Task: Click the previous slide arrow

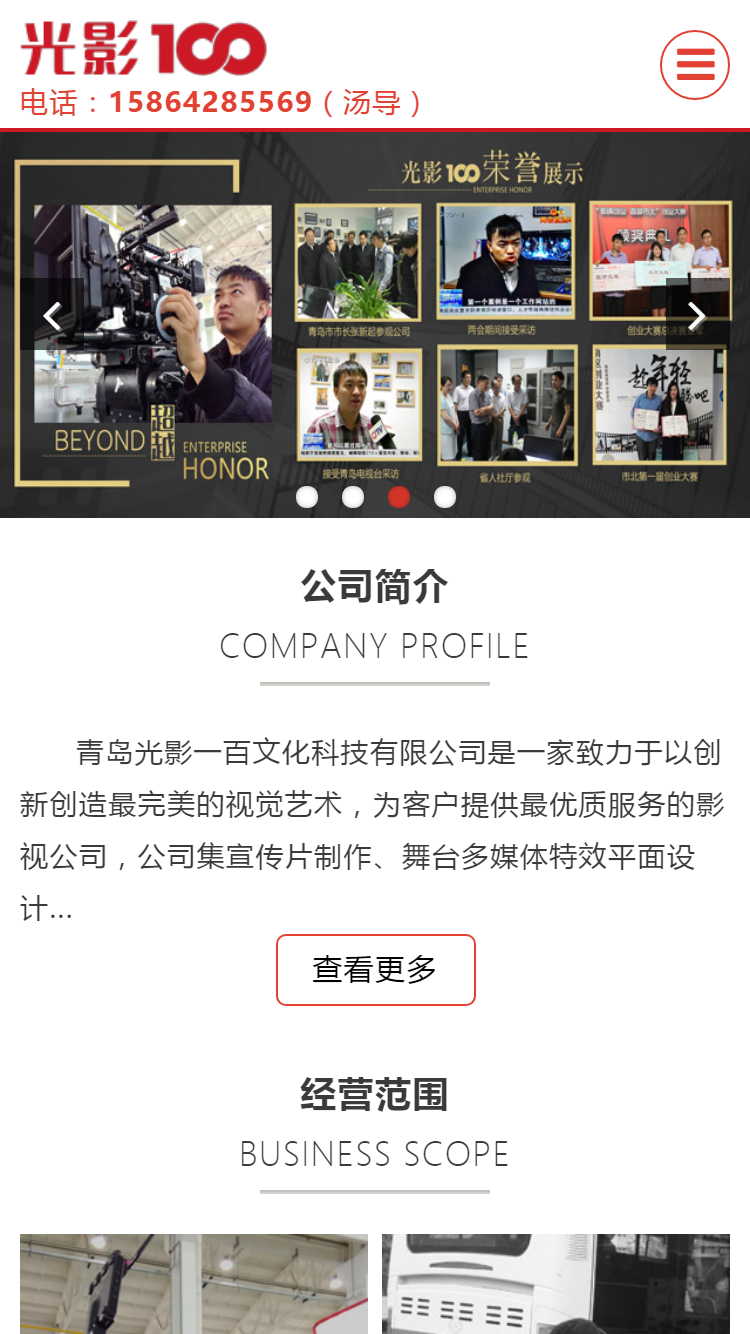Action: [x=52, y=317]
